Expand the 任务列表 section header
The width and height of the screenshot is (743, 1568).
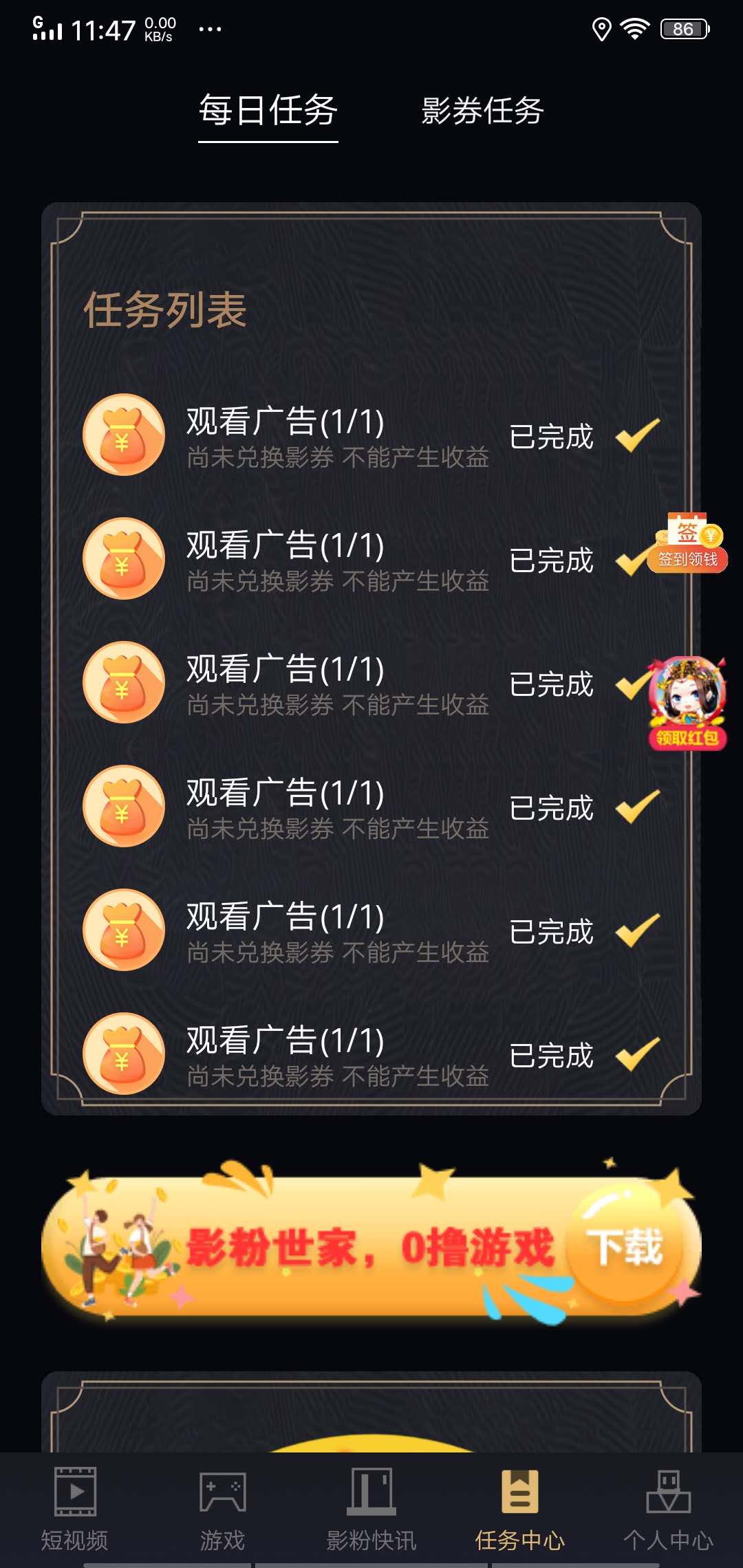point(165,311)
